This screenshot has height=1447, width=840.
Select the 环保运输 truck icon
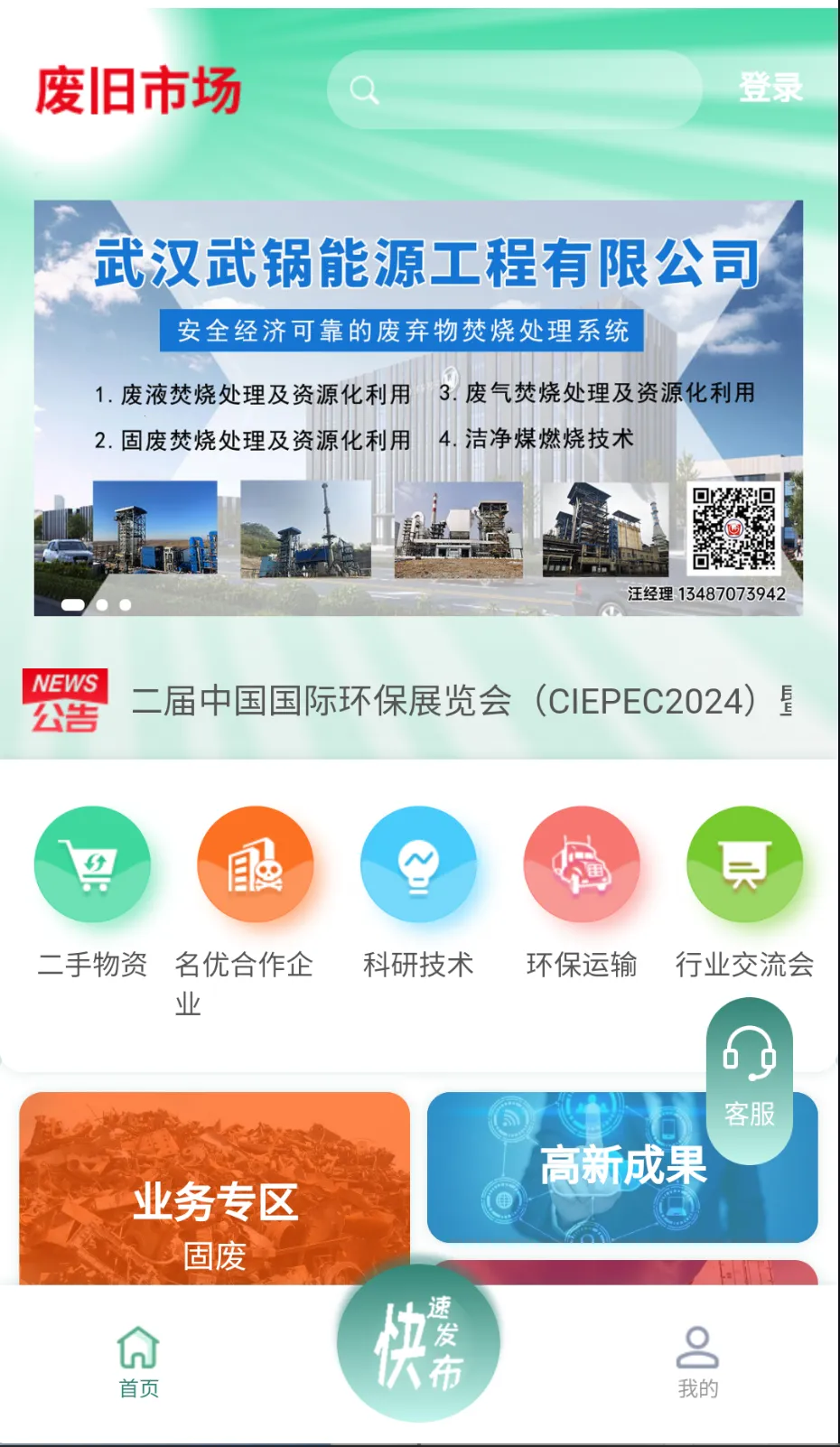[x=583, y=863]
